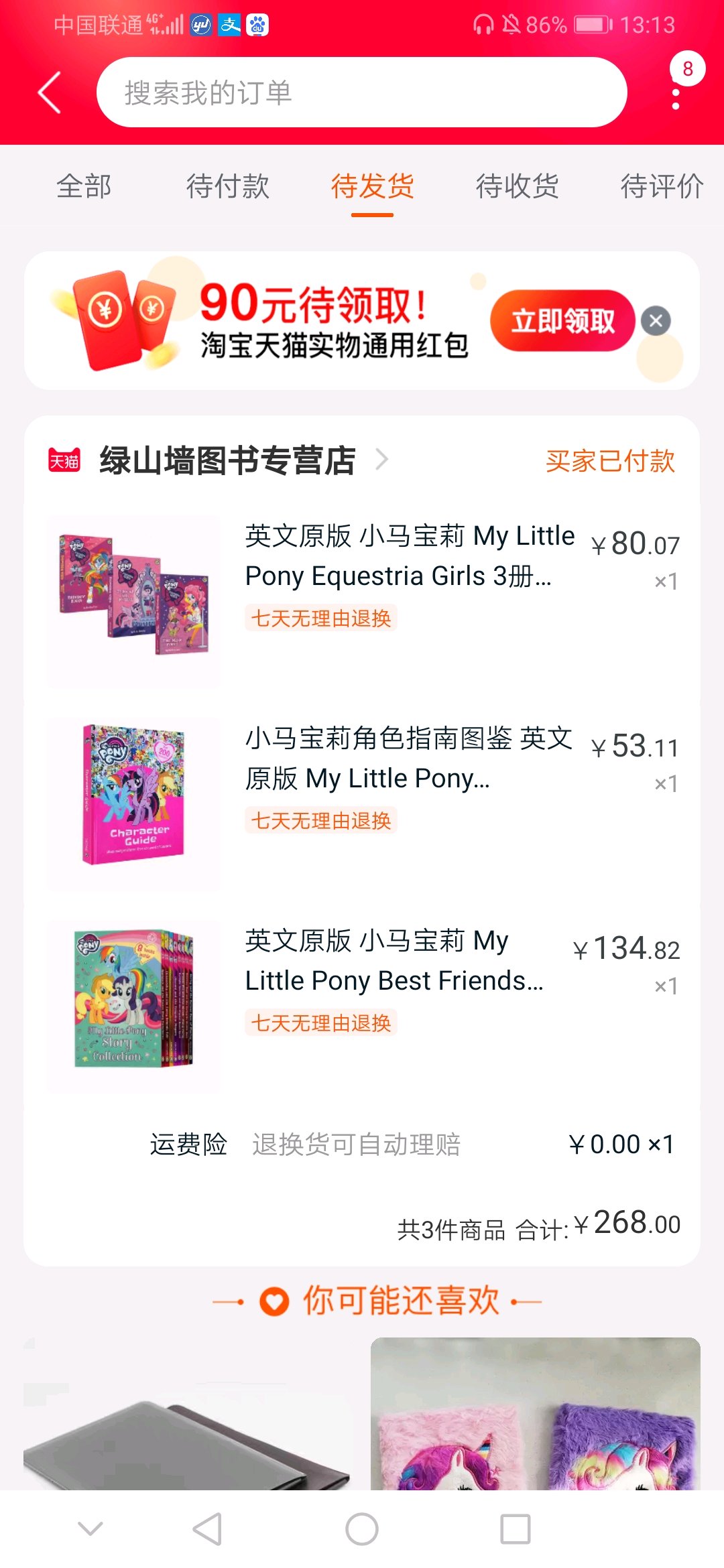Go back using the top-left arrow
This screenshot has width=724, height=1568.
pos(50,92)
